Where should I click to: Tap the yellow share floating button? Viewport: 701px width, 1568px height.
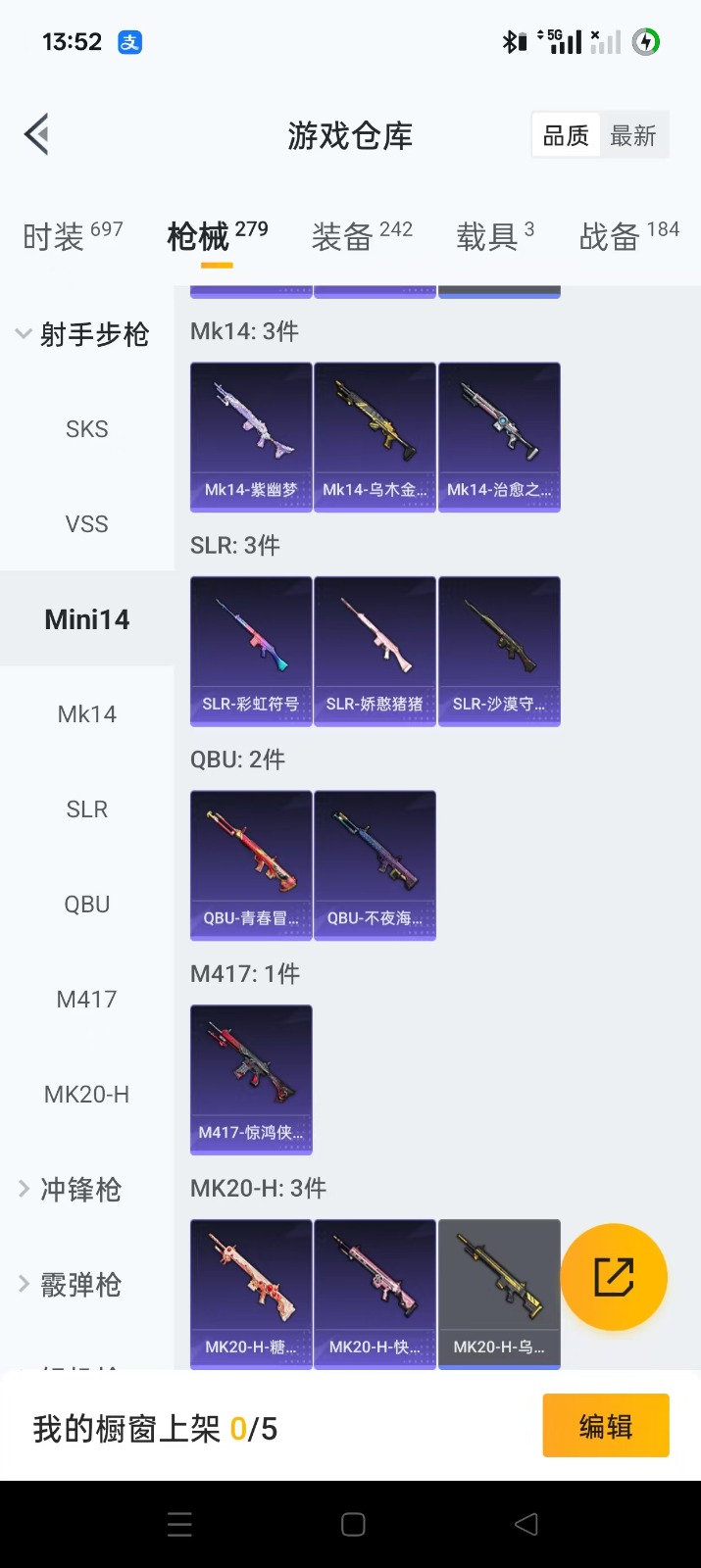614,1277
